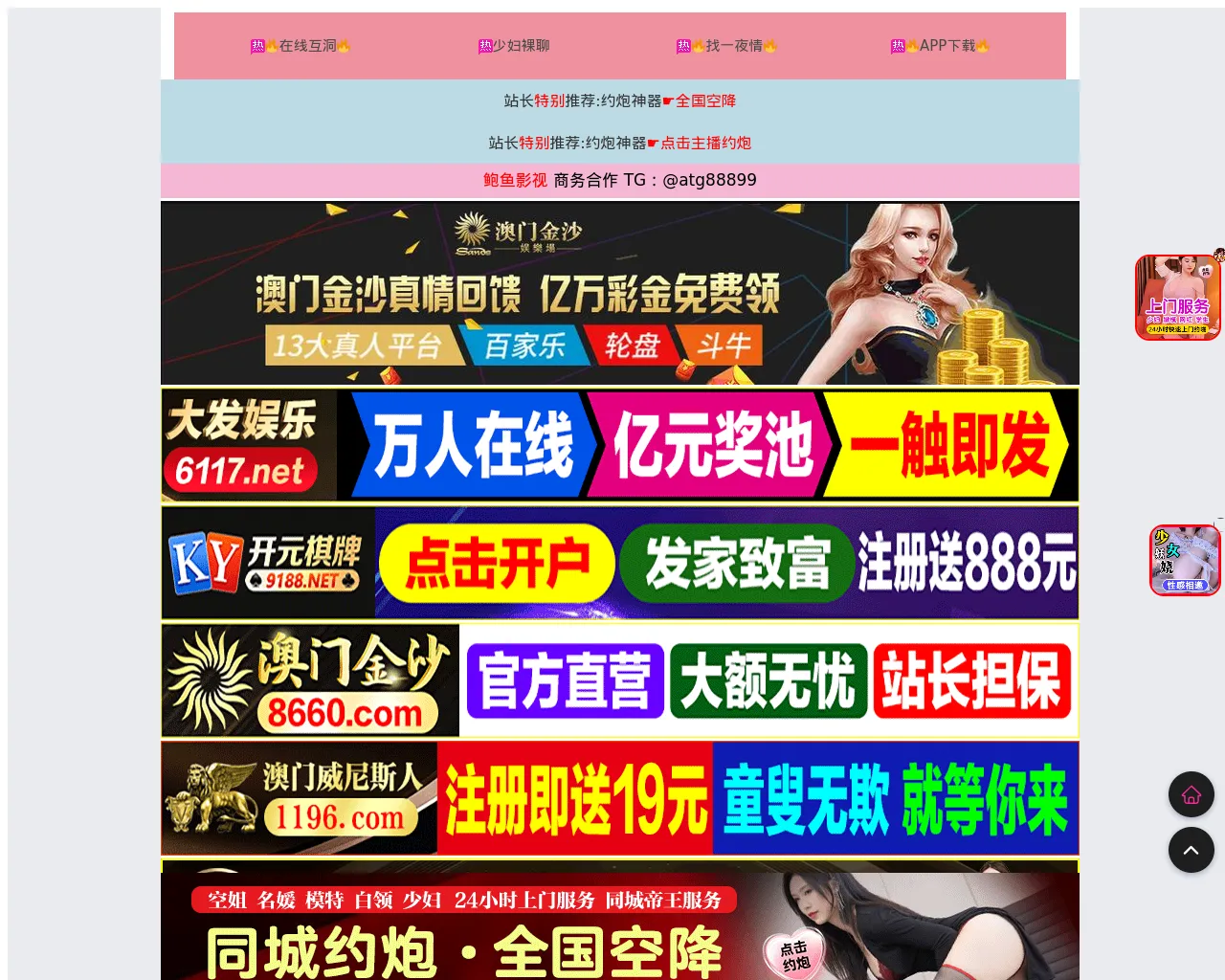Open the APP下载 link
This screenshot has width=1225, height=980.
coord(941,46)
